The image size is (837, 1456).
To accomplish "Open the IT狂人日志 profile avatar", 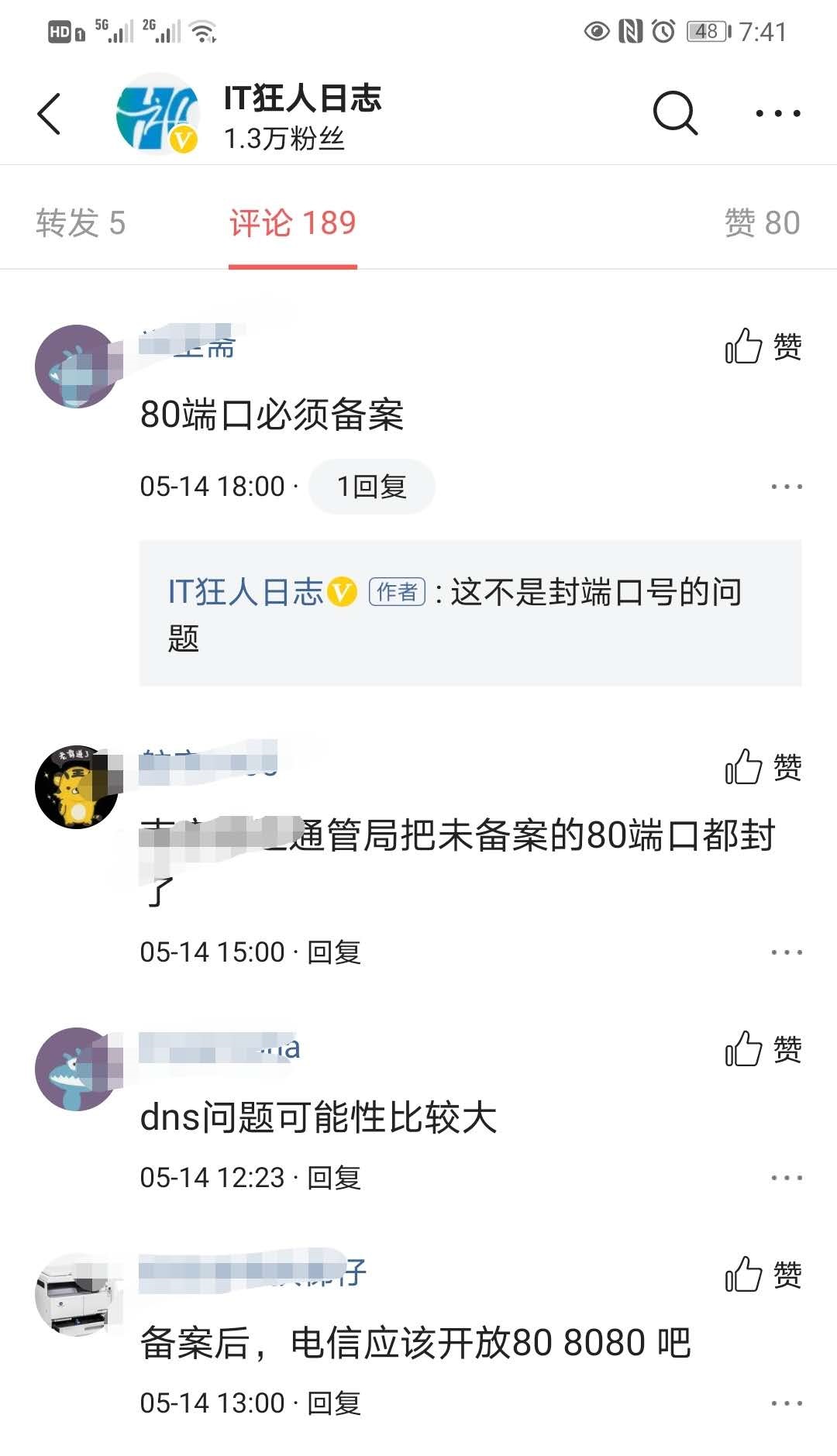I will pyautogui.click(x=157, y=114).
